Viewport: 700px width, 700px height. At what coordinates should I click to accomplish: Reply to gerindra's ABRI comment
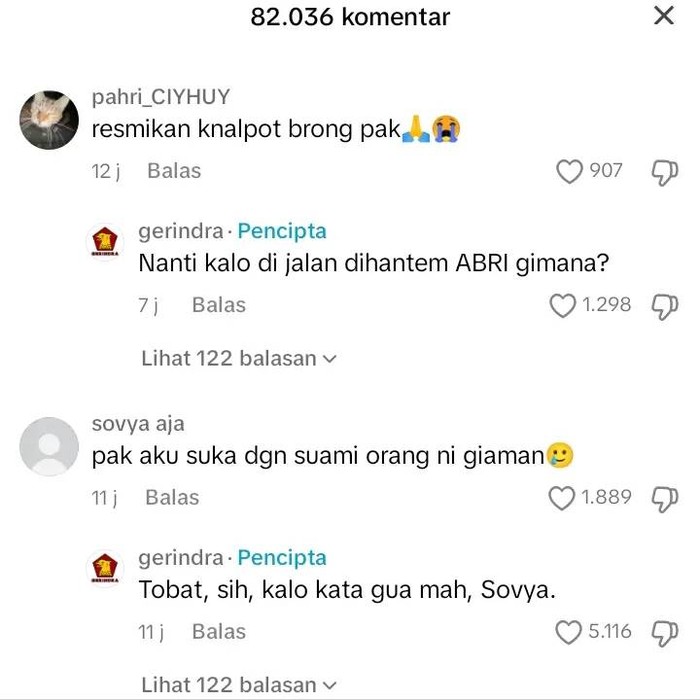218,305
